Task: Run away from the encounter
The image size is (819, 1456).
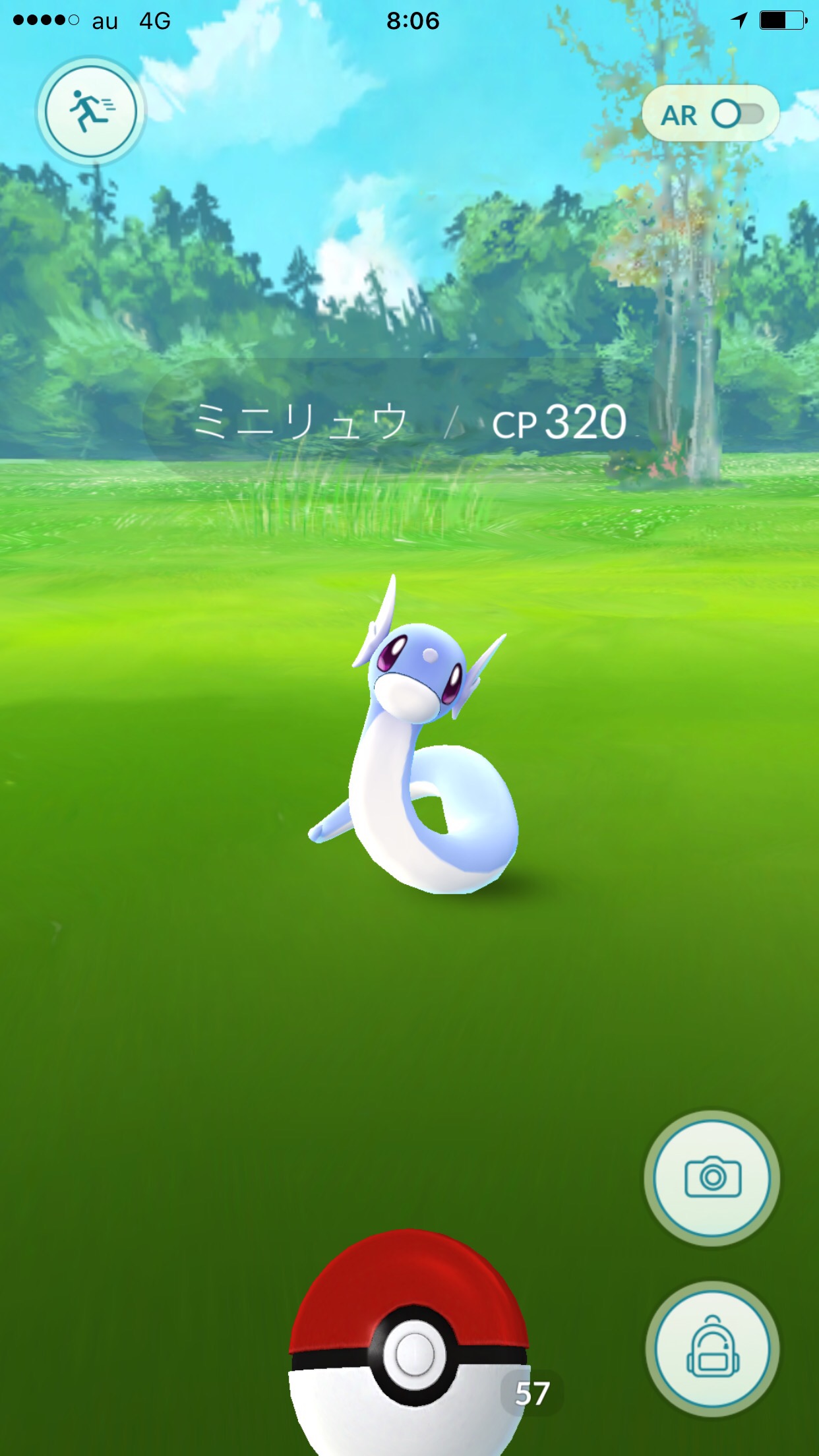Action: 91,111
